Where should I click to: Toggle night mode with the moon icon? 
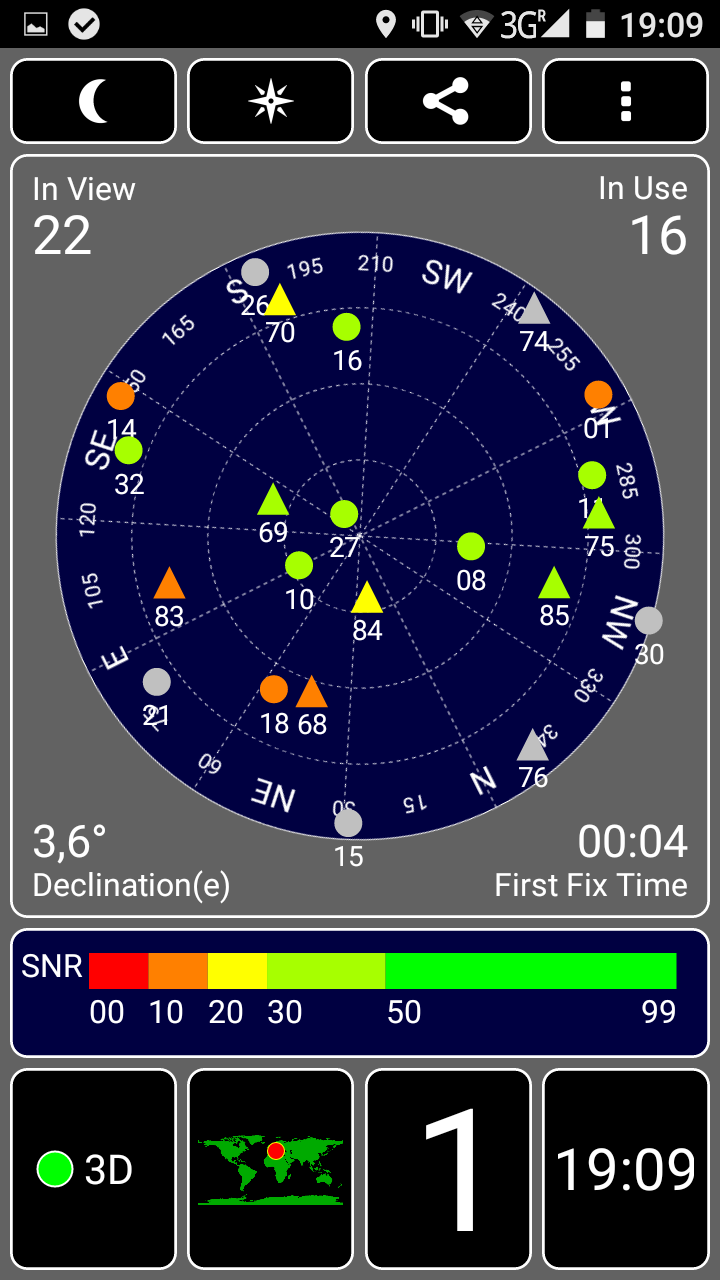click(93, 101)
